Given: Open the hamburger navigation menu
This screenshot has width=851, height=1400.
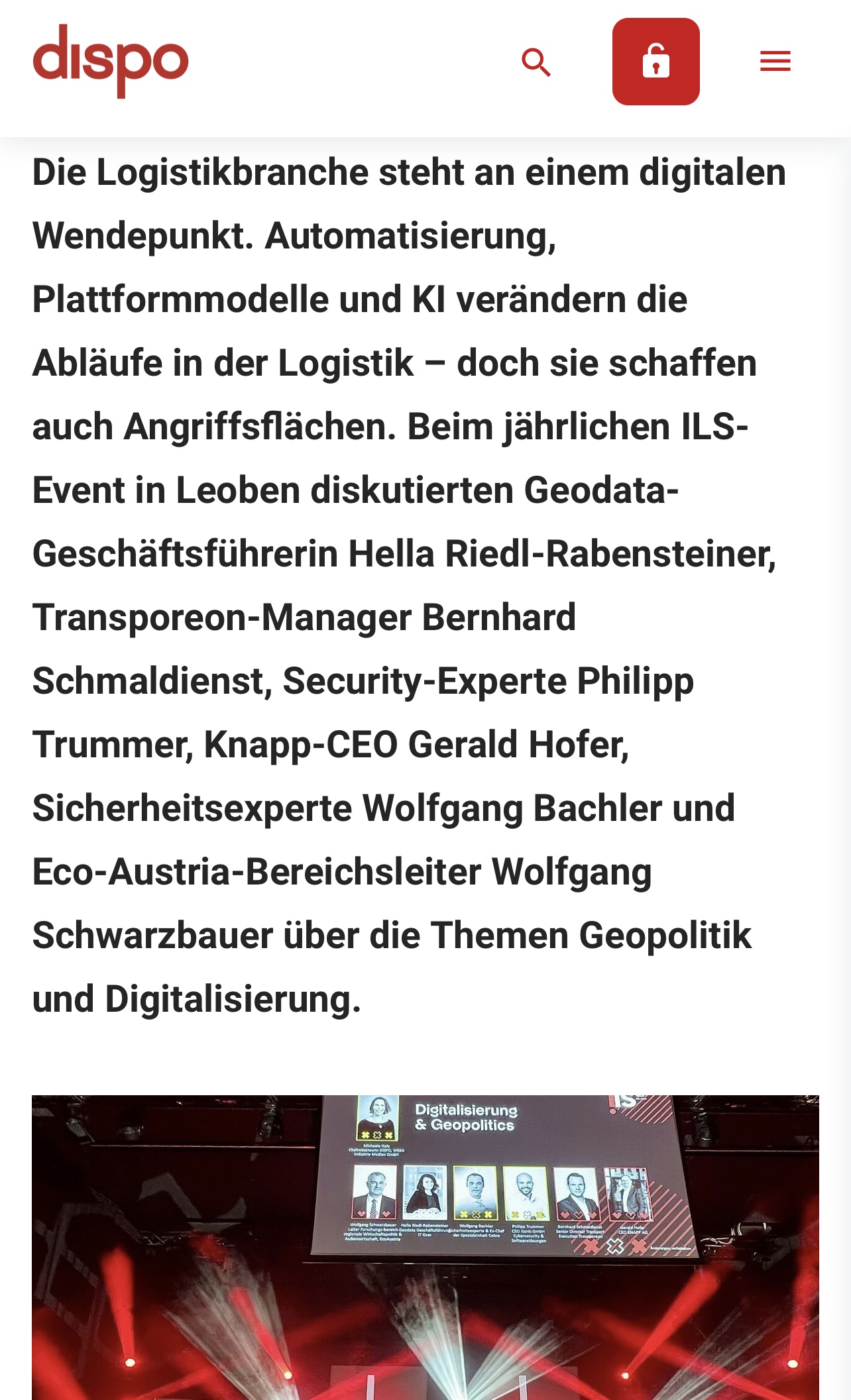Looking at the screenshot, I should point(775,62).
